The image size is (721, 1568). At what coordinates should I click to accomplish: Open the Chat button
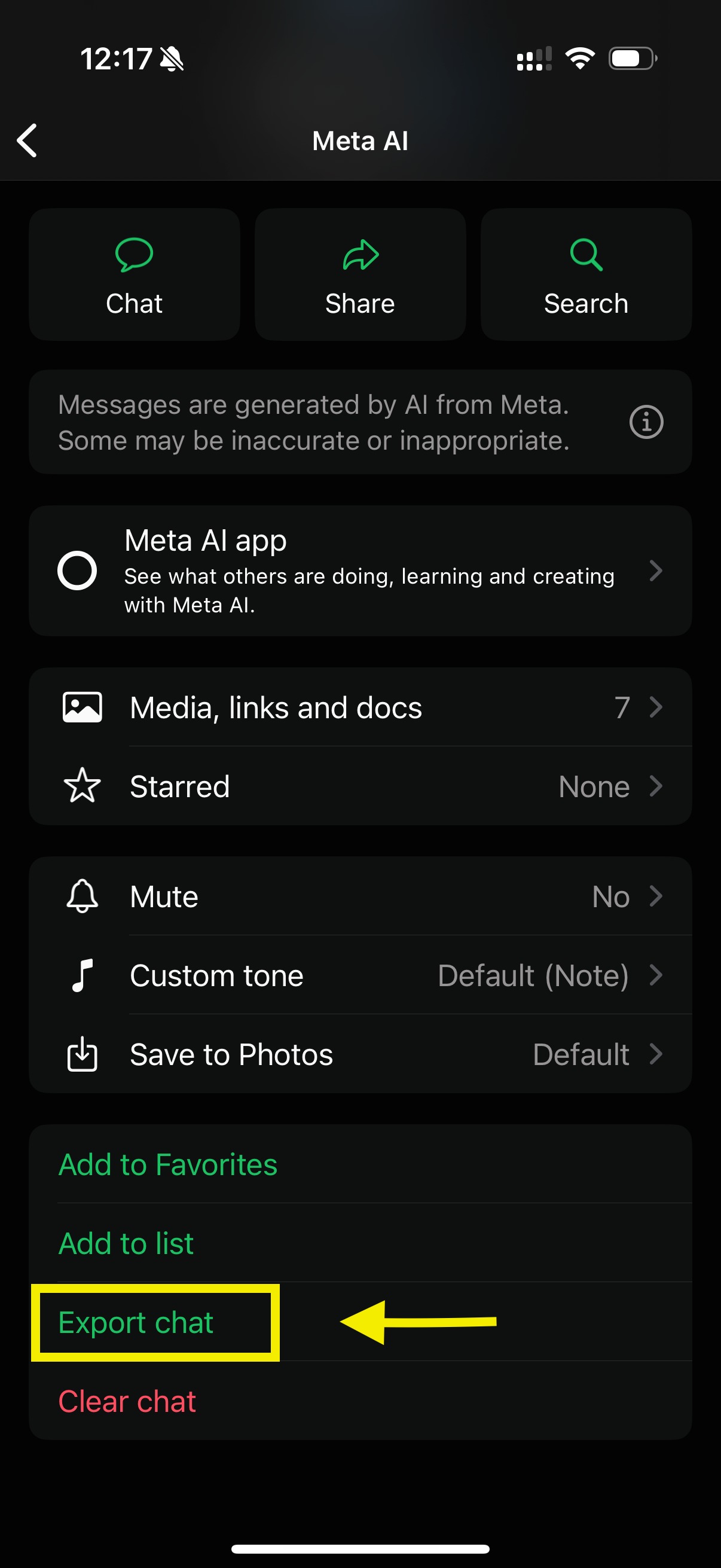(x=135, y=274)
